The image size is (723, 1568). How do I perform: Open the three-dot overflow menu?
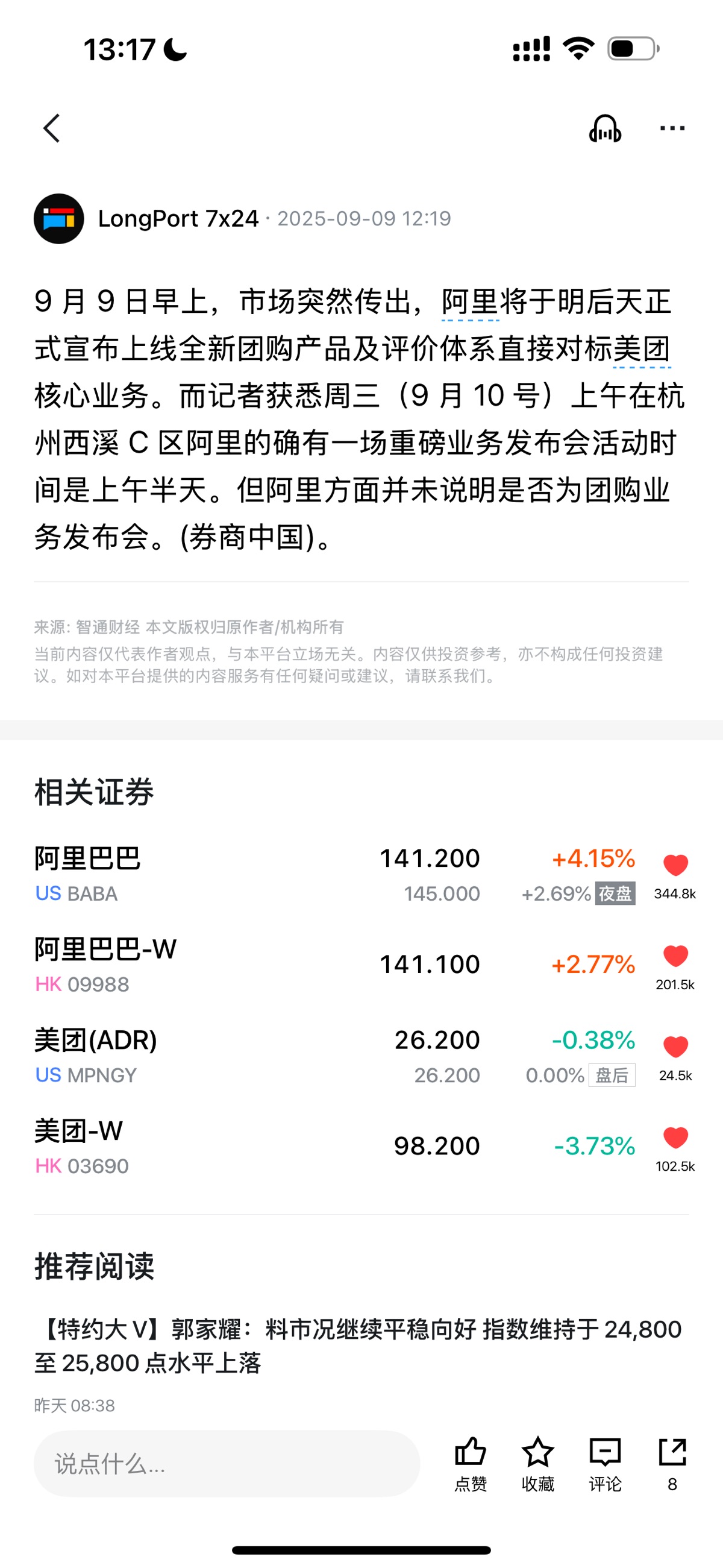tap(672, 128)
